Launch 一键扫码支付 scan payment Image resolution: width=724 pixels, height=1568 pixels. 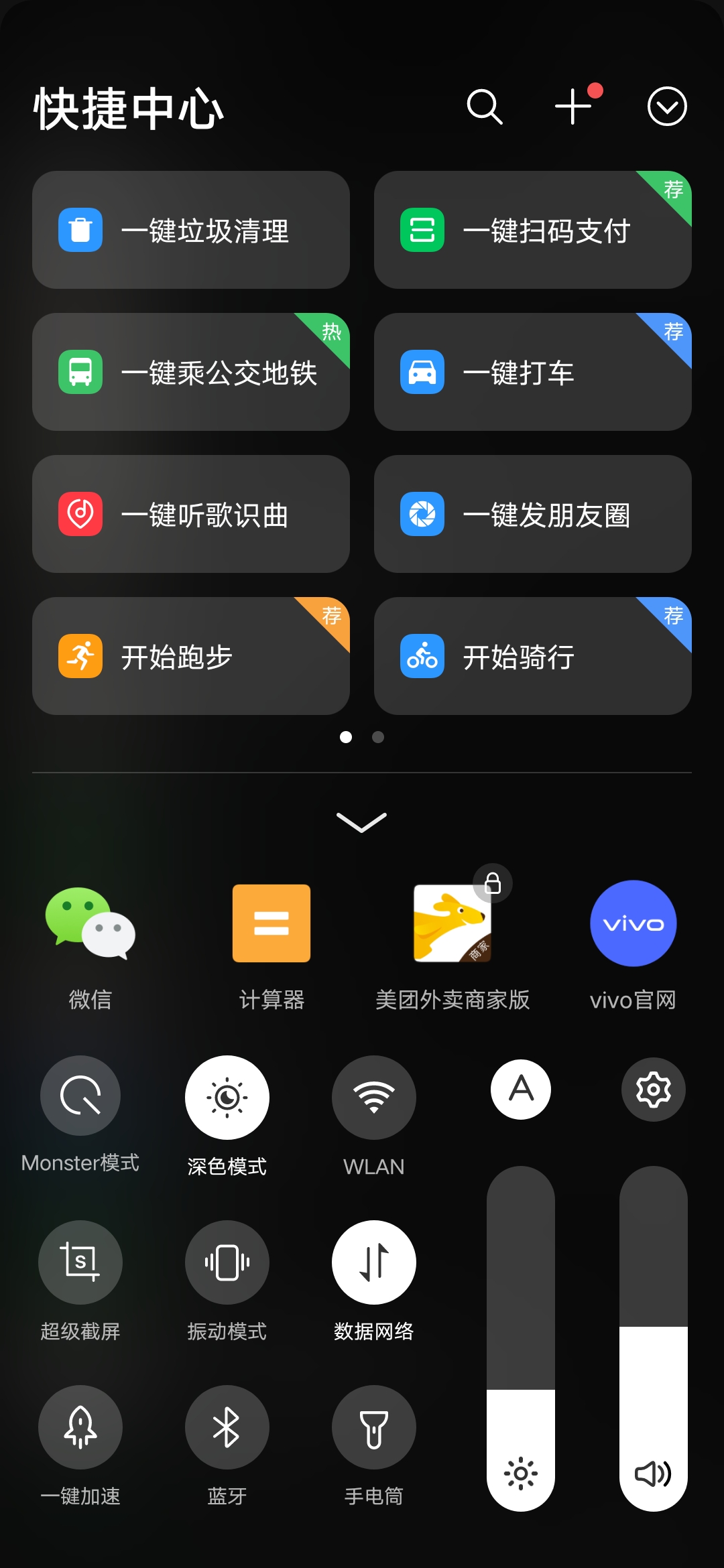coord(532,231)
